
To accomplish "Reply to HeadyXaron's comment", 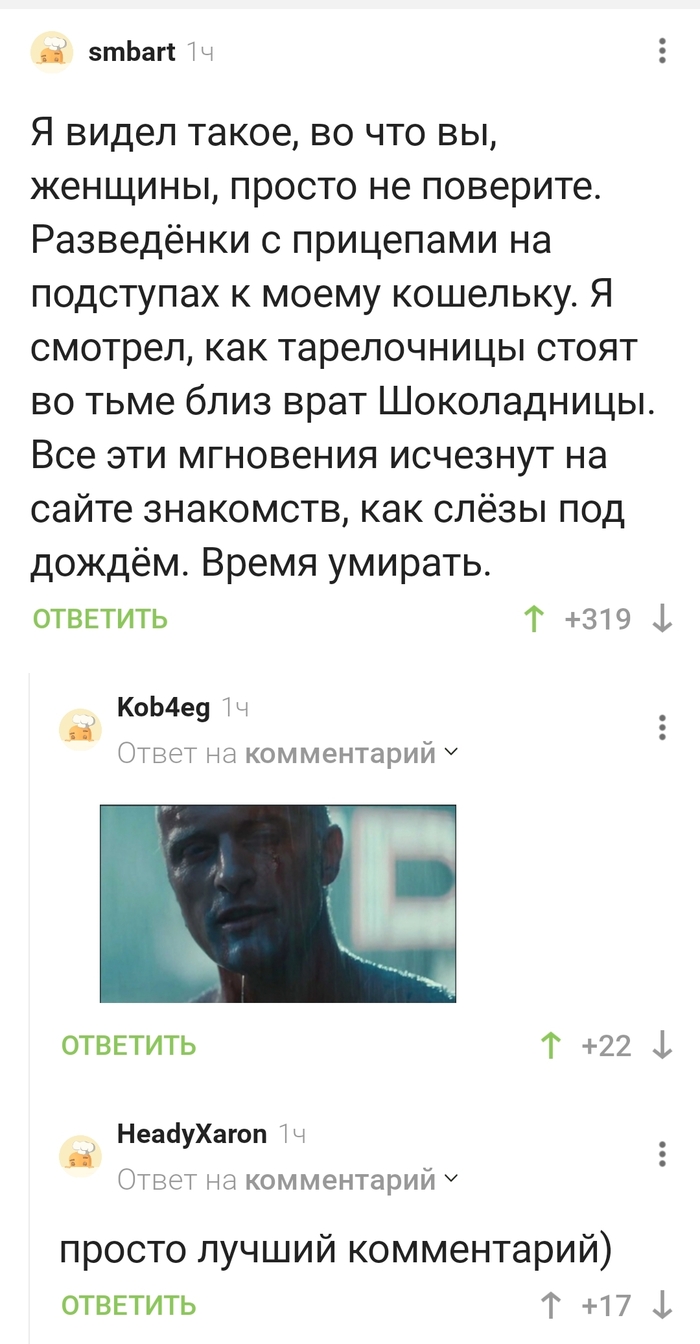I will 128,1305.
